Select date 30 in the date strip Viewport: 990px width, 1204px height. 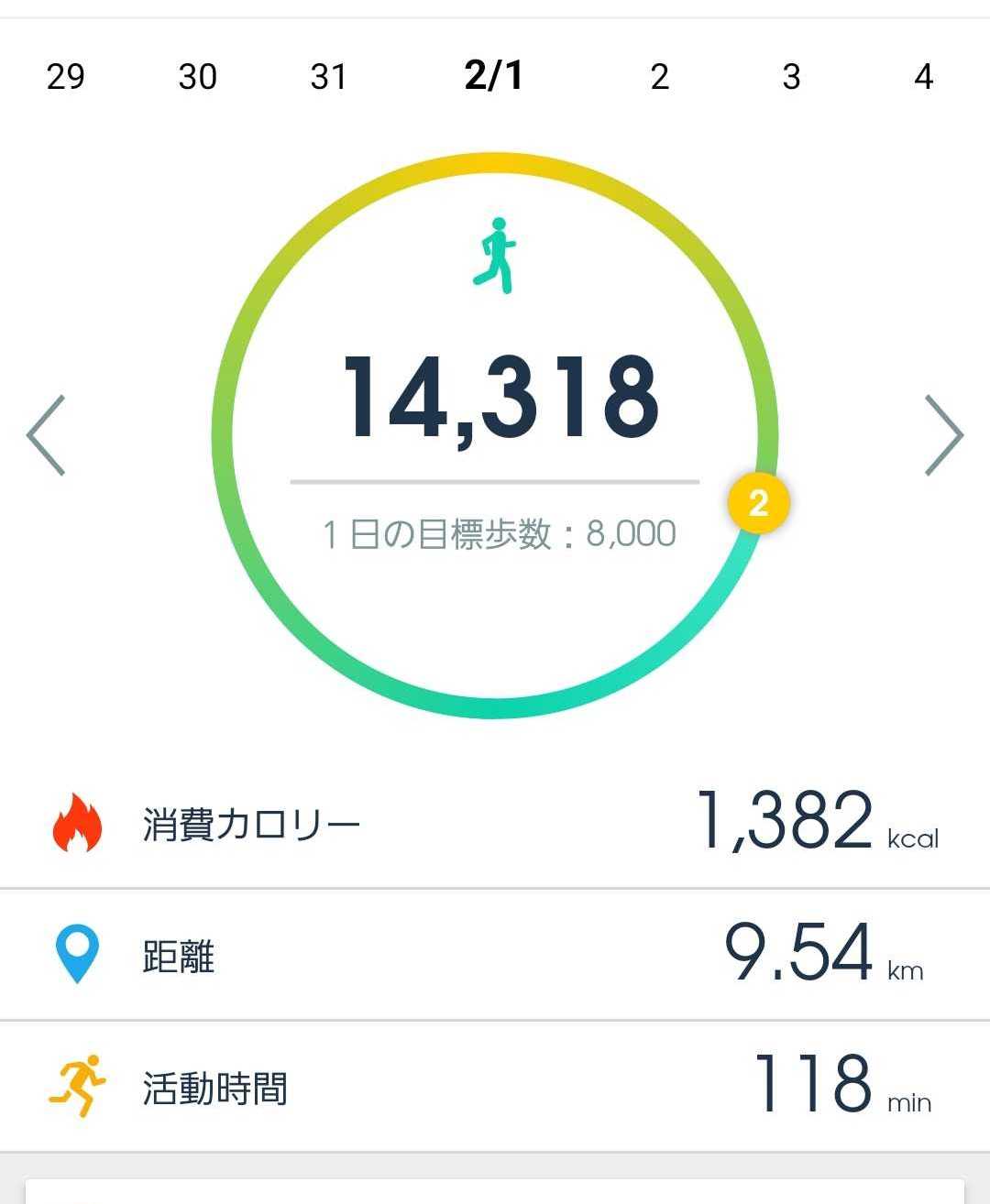point(197,76)
